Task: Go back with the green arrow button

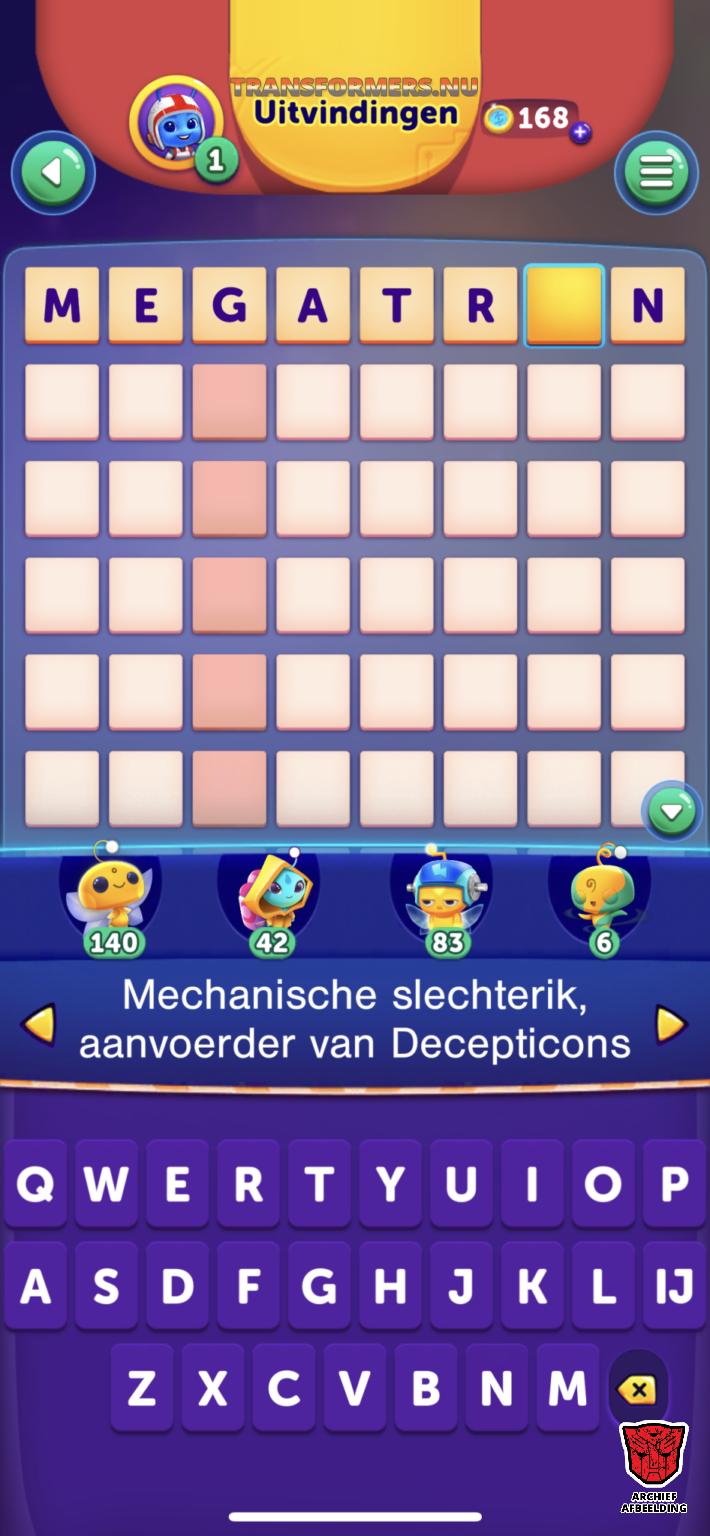Action: click(52, 173)
